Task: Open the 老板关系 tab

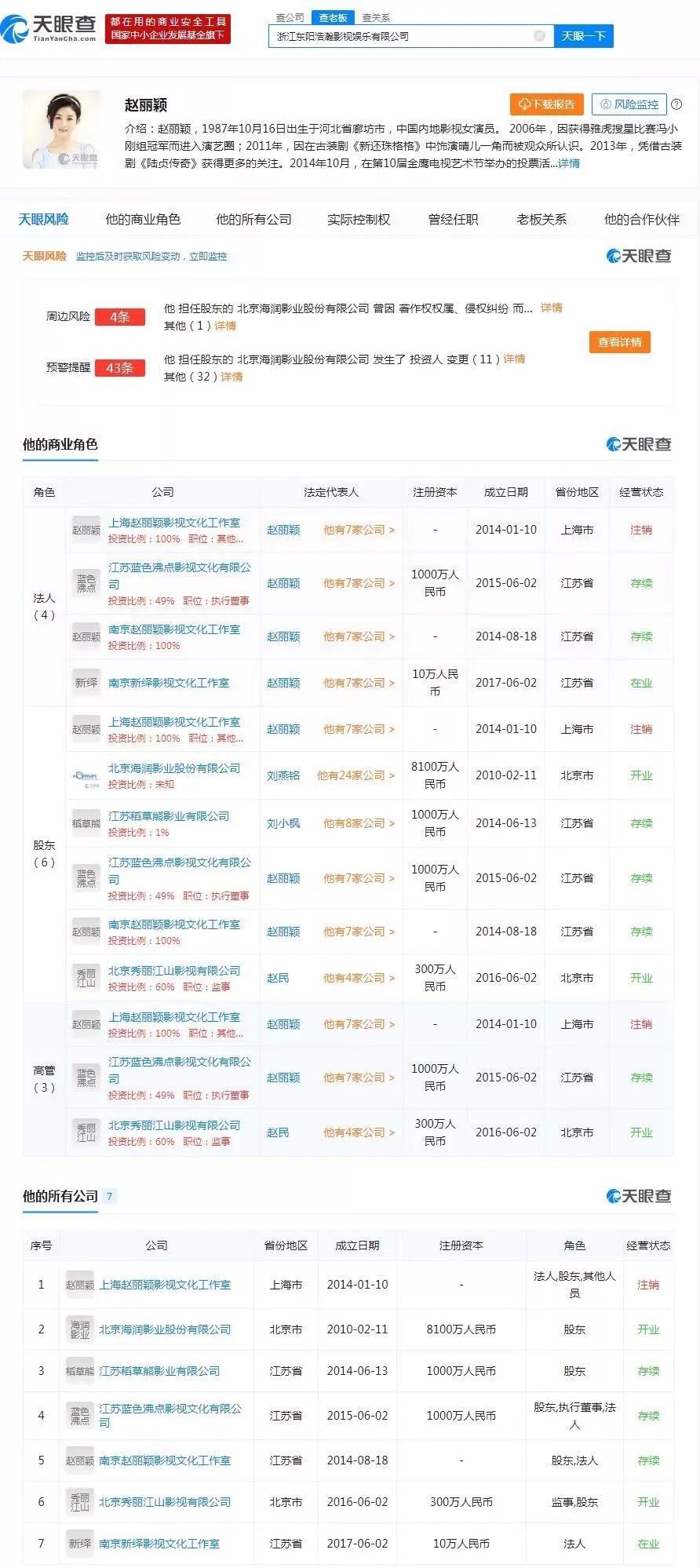Action: click(x=541, y=220)
